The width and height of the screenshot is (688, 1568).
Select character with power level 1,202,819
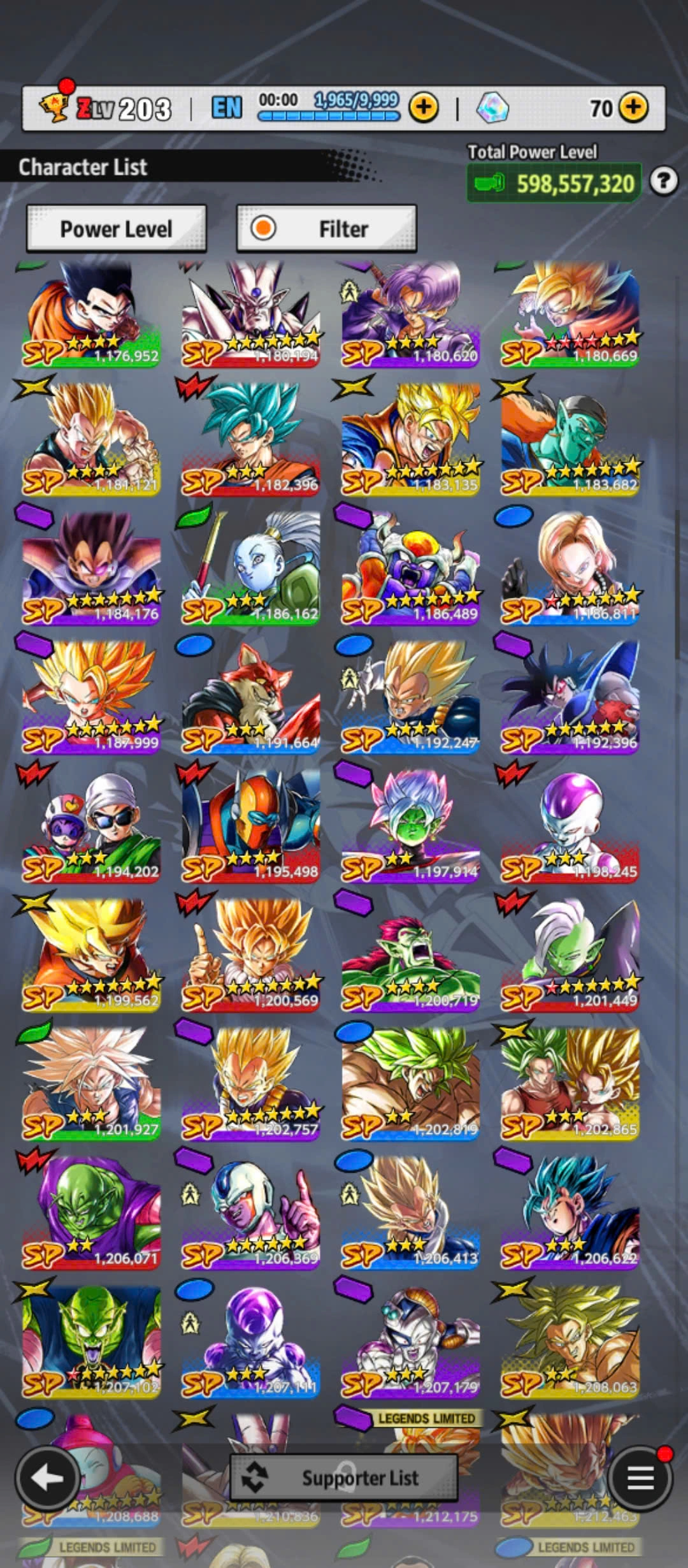410,1085
